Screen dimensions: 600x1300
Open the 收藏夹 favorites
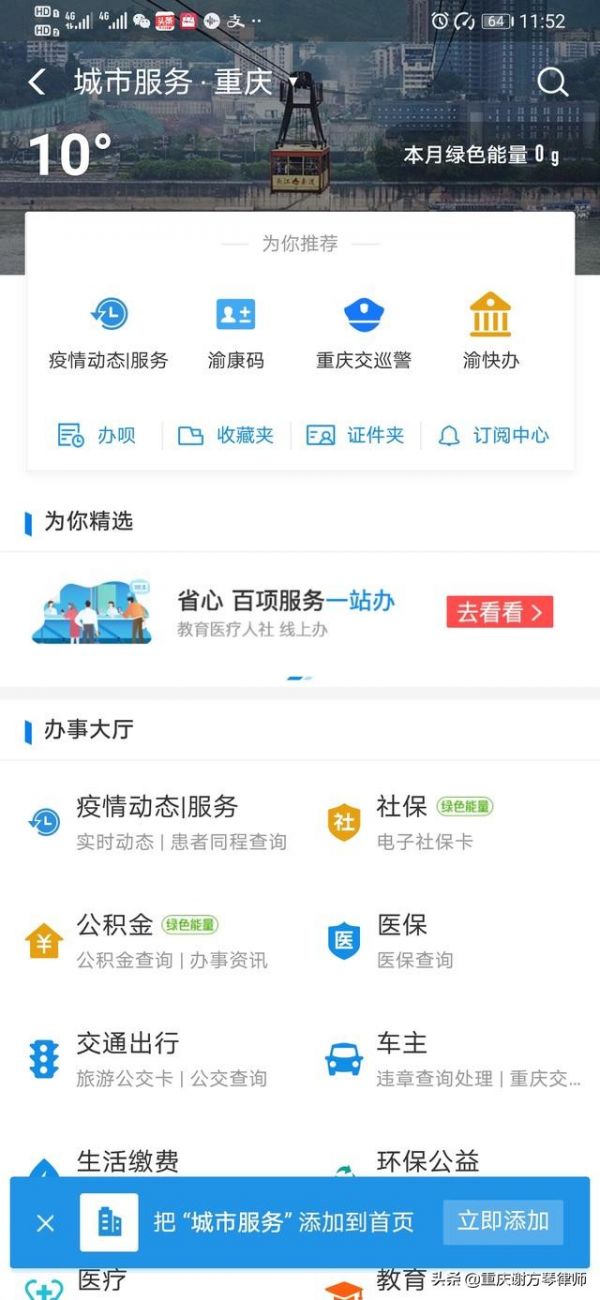pos(226,435)
